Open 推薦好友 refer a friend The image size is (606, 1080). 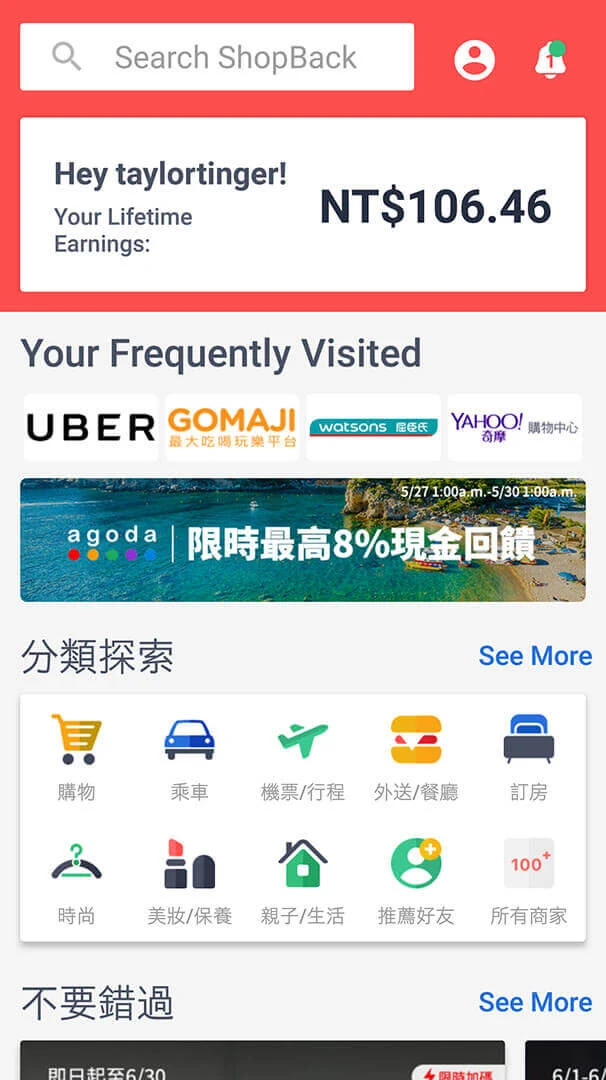416,880
